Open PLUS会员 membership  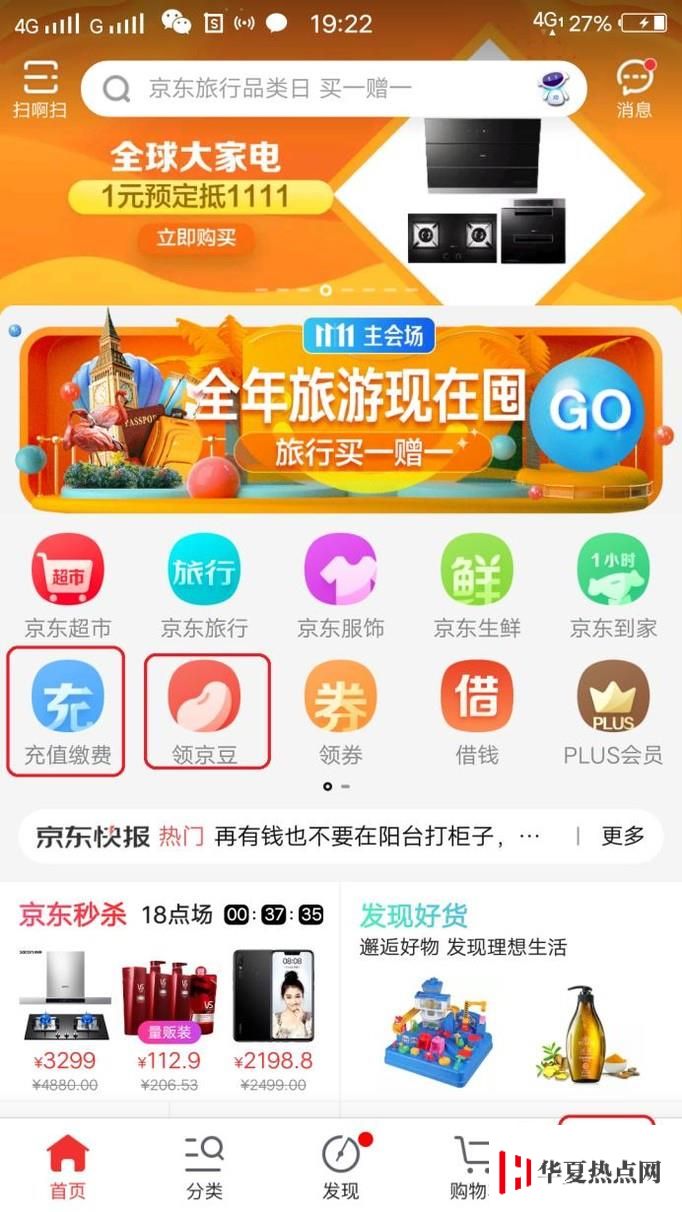click(x=613, y=711)
